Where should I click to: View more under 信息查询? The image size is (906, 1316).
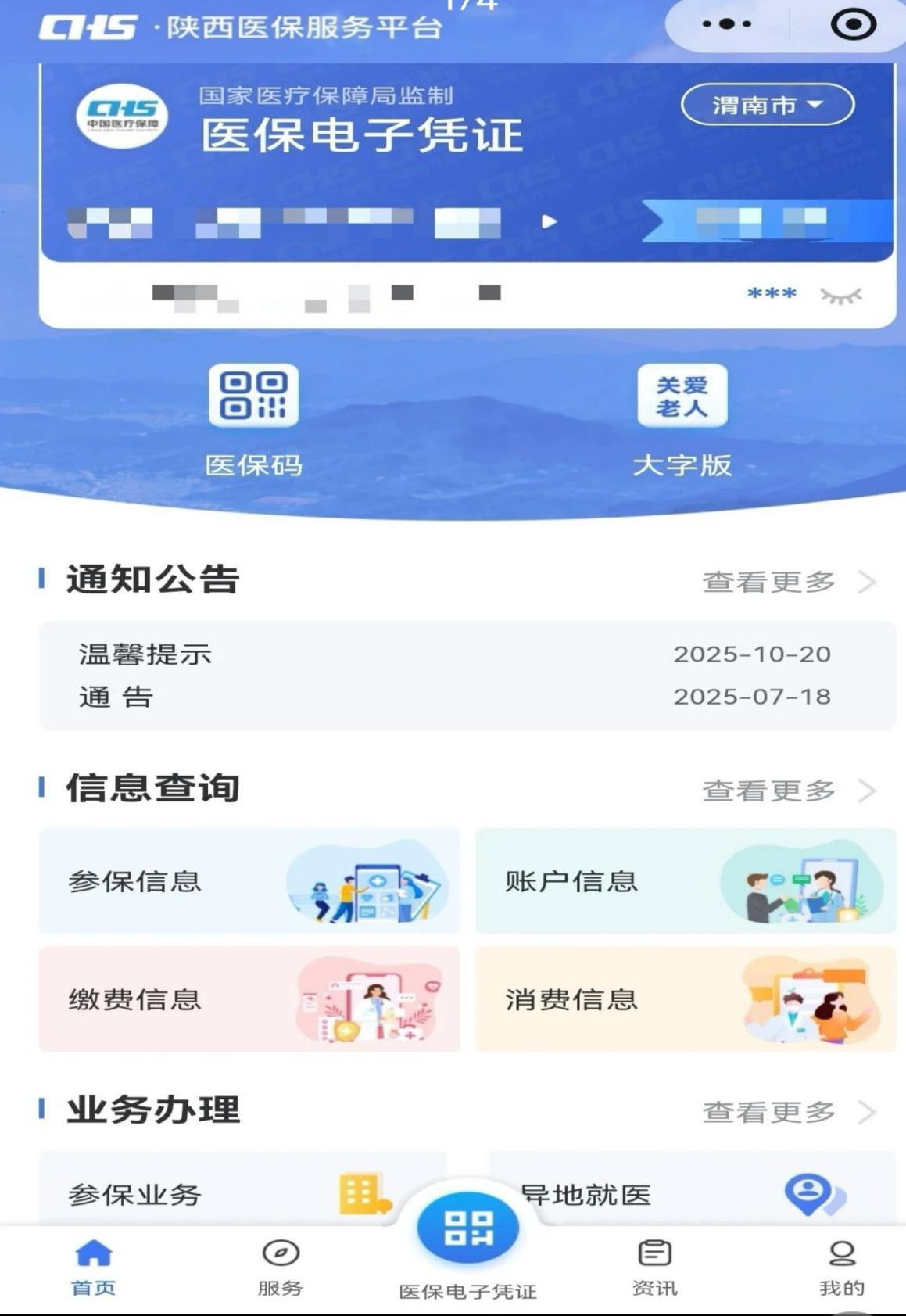click(787, 791)
